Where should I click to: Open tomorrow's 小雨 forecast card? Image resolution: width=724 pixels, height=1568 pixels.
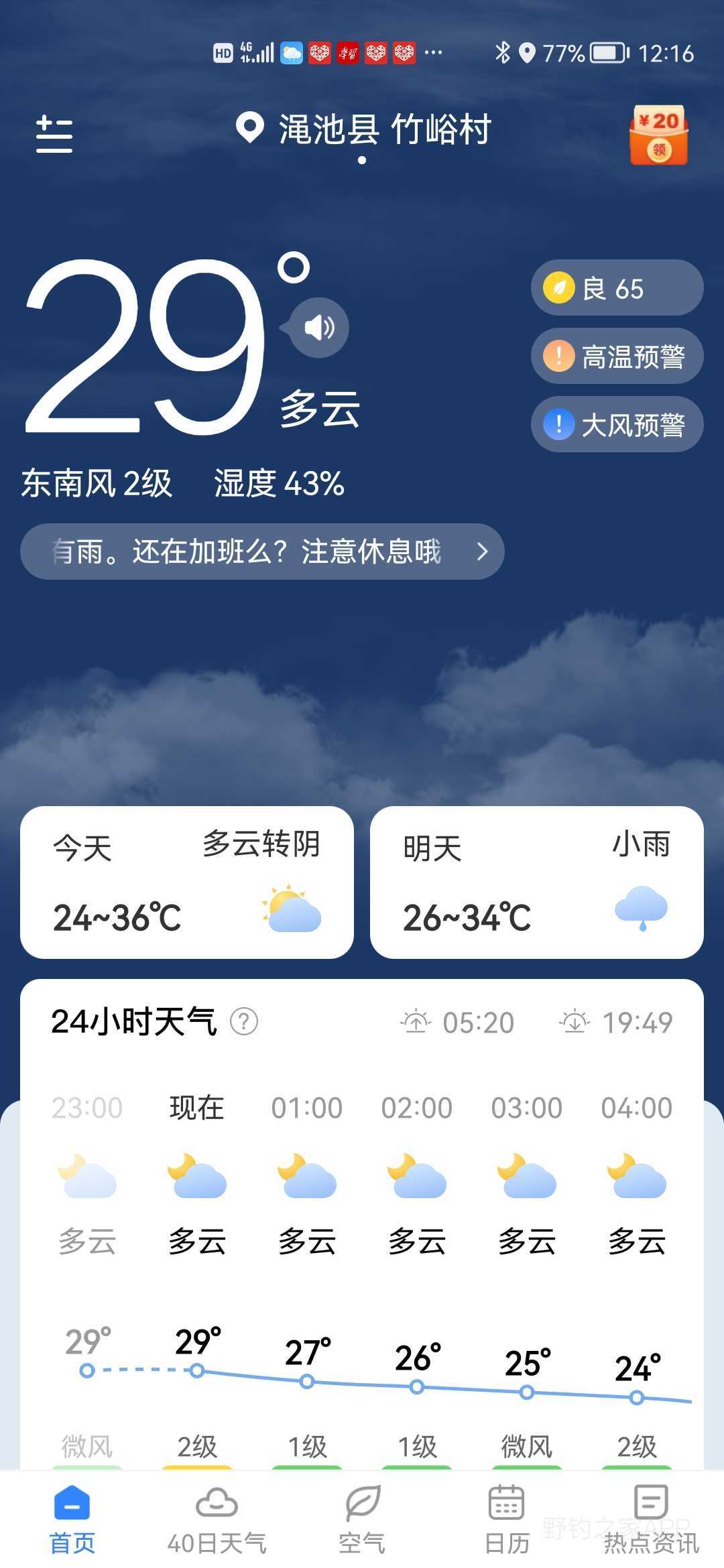point(536,882)
